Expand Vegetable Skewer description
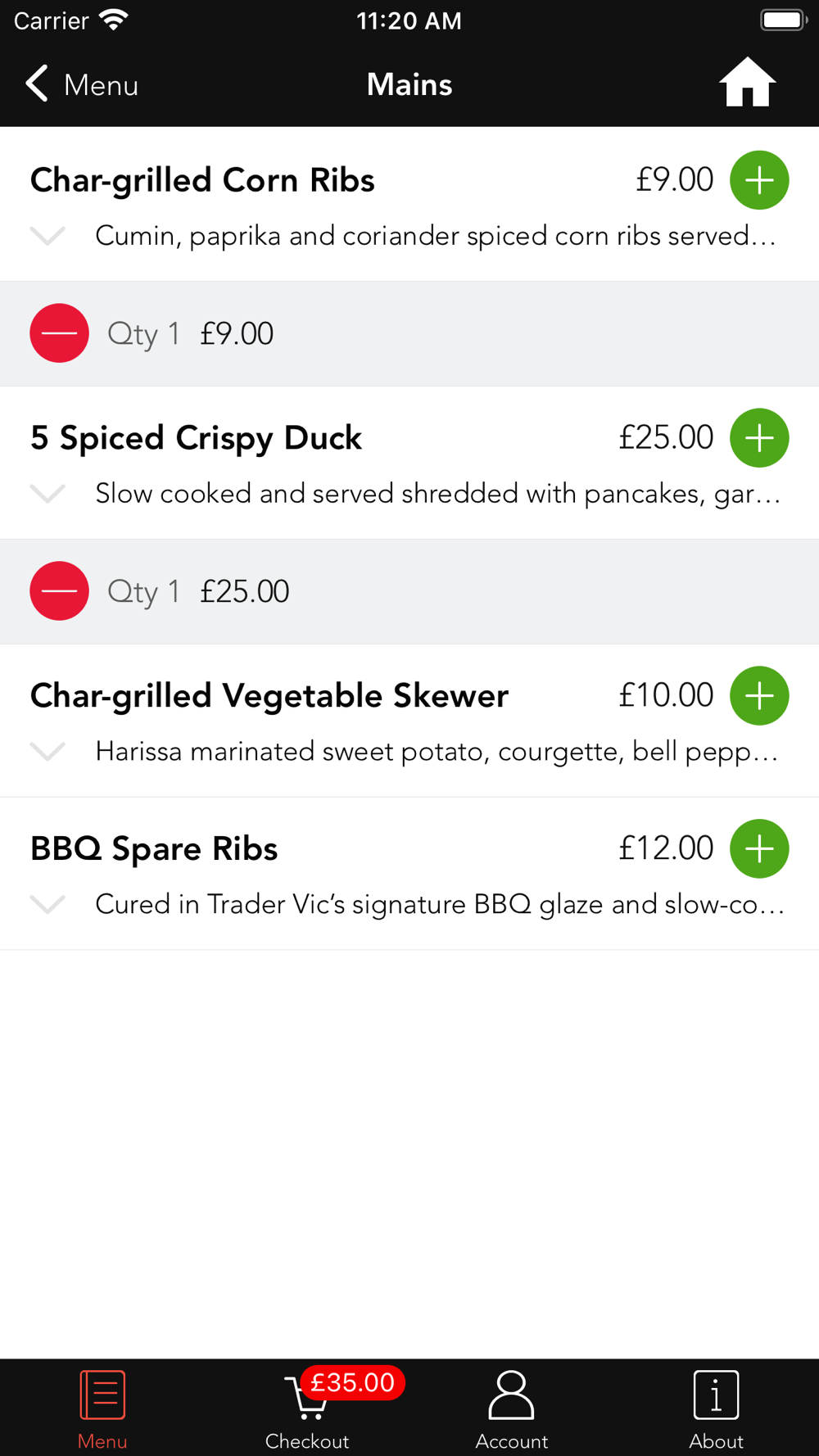 48,752
